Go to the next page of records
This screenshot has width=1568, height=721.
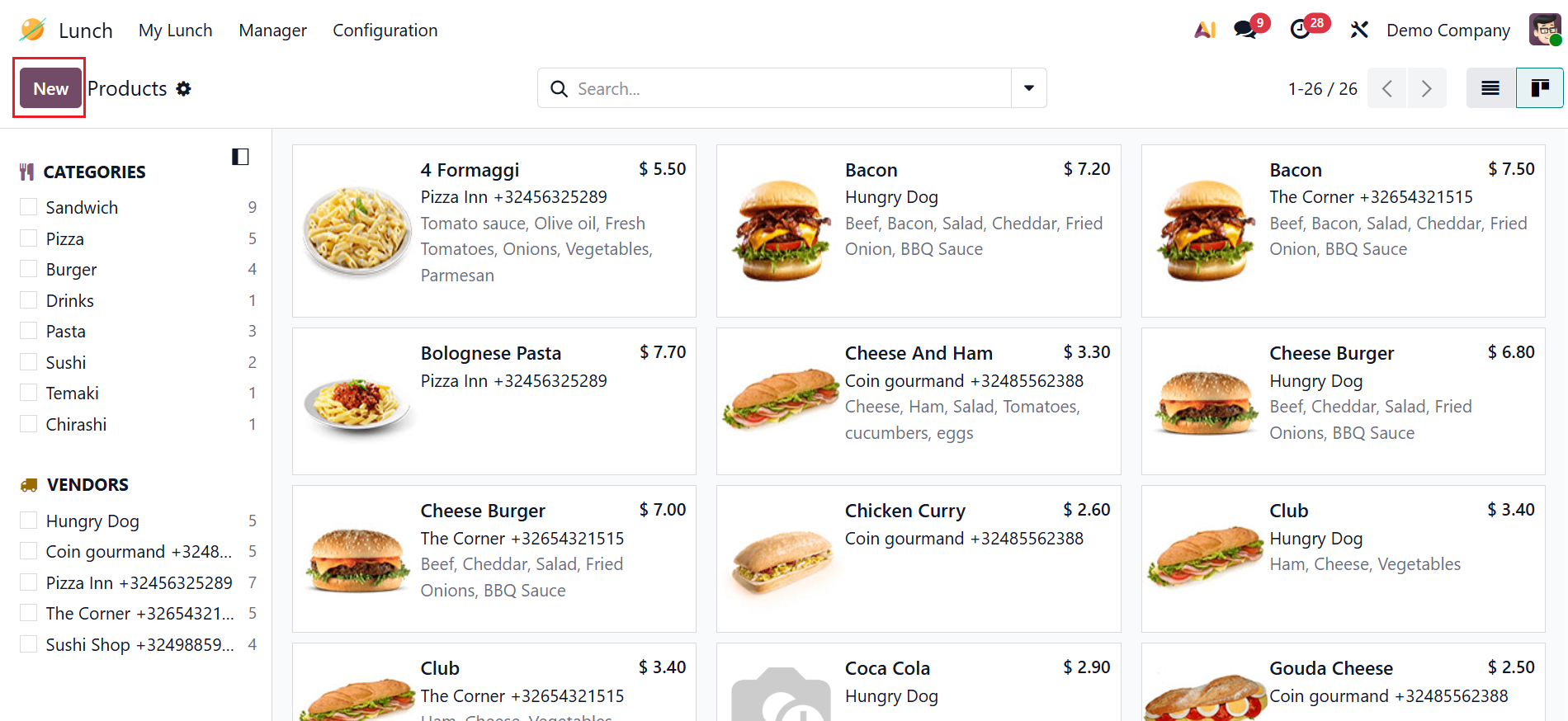click(x=1426, y=88)
